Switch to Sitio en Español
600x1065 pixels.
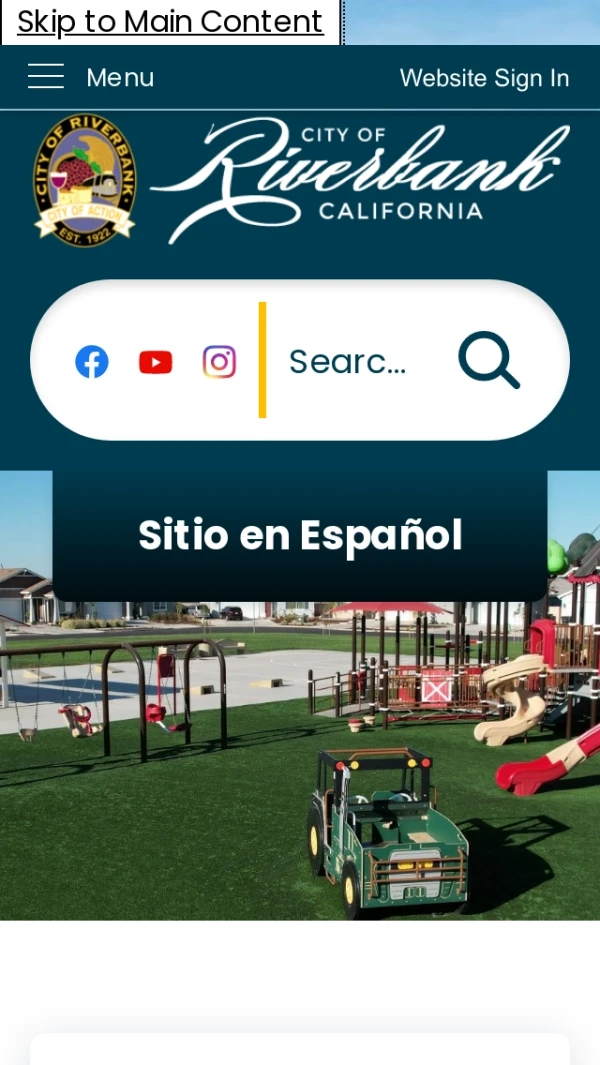[300, 536]
